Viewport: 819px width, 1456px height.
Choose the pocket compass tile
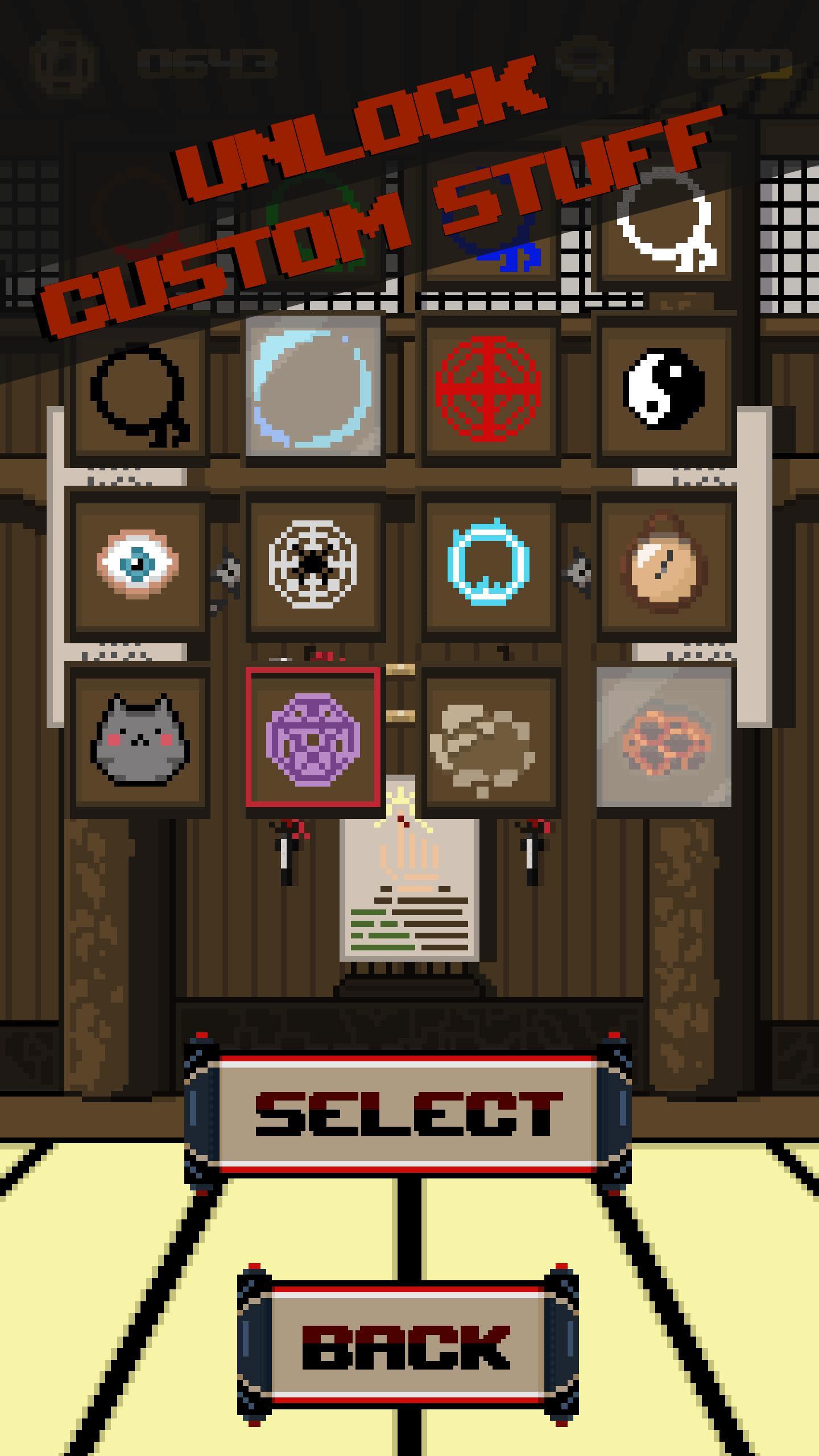(x=664, y=563)
